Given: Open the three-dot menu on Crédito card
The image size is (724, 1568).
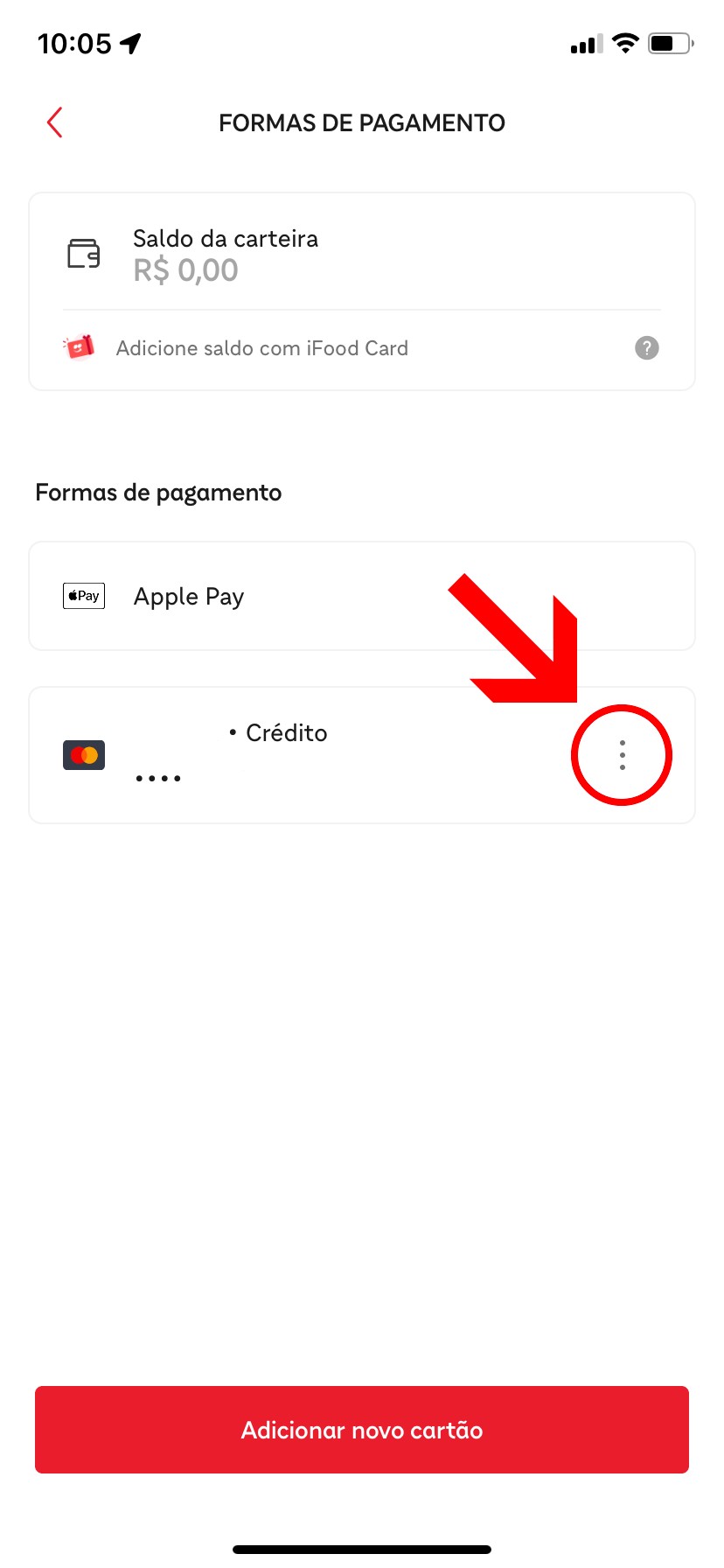Looking at the screenshot, I should pyautogui.click(x=622, y=754).
